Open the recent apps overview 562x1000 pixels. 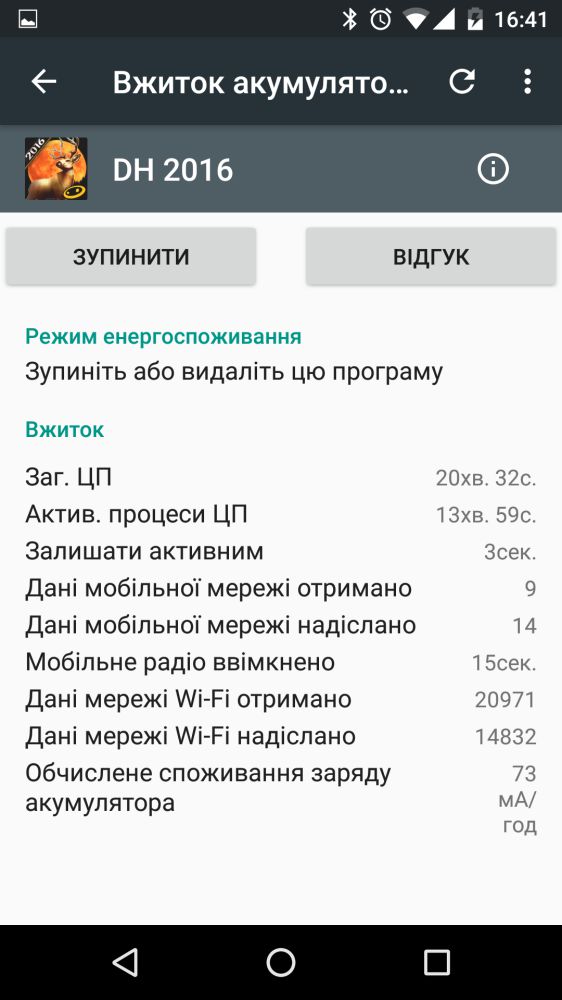pyautogui.click(x=437, y=961)
